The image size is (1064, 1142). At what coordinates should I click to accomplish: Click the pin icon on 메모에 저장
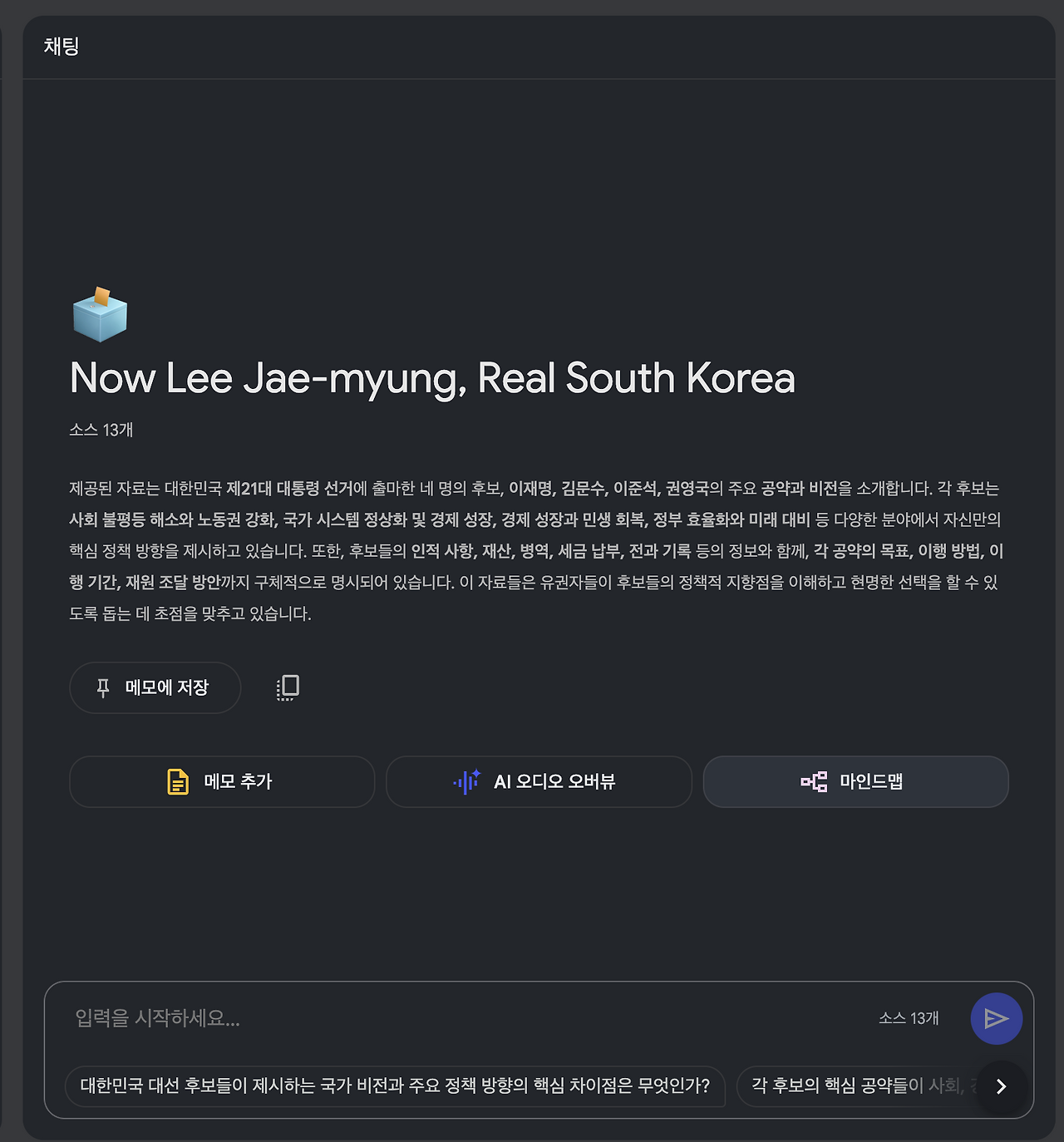(x=102, y=687)
